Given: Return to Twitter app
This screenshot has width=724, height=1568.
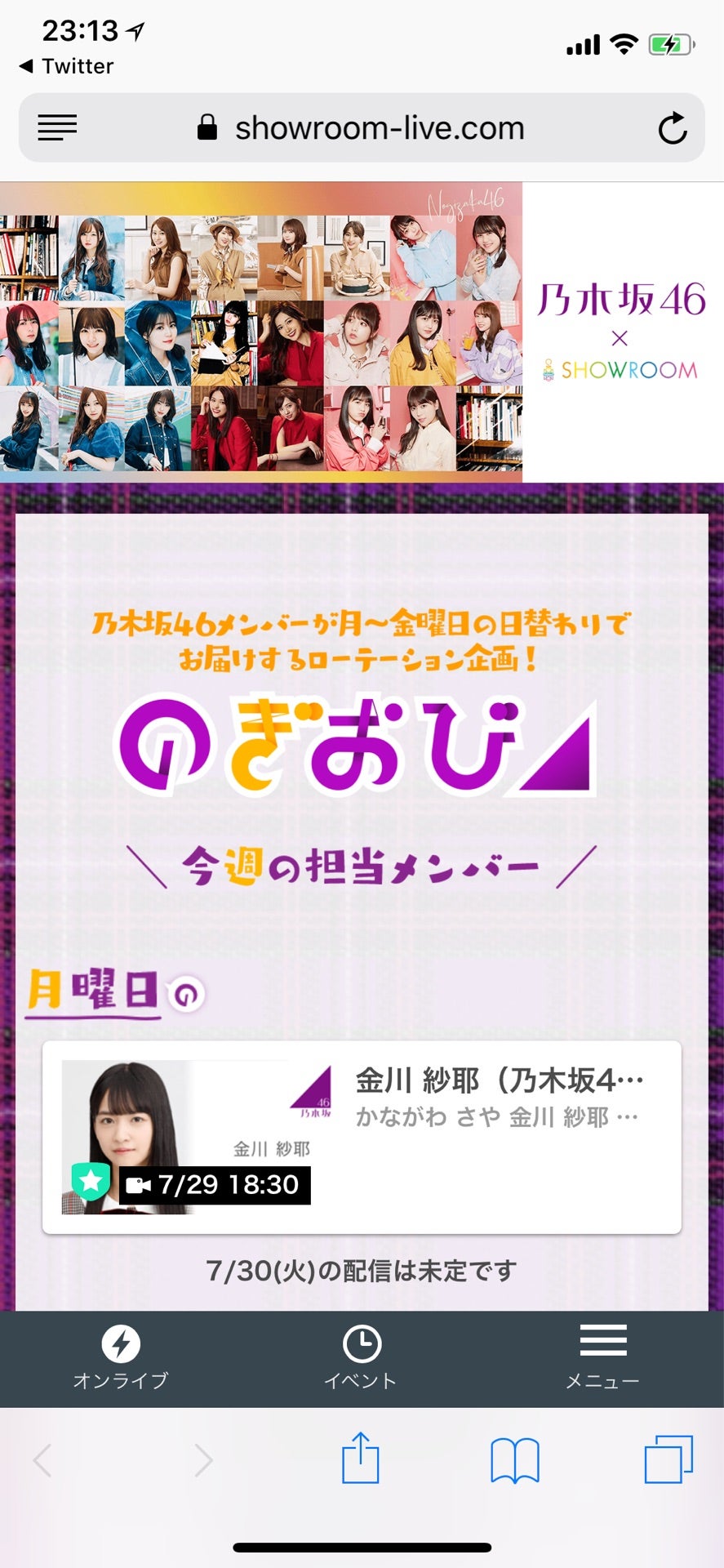Looking at the screenshot, I should (x=67, y=66).
